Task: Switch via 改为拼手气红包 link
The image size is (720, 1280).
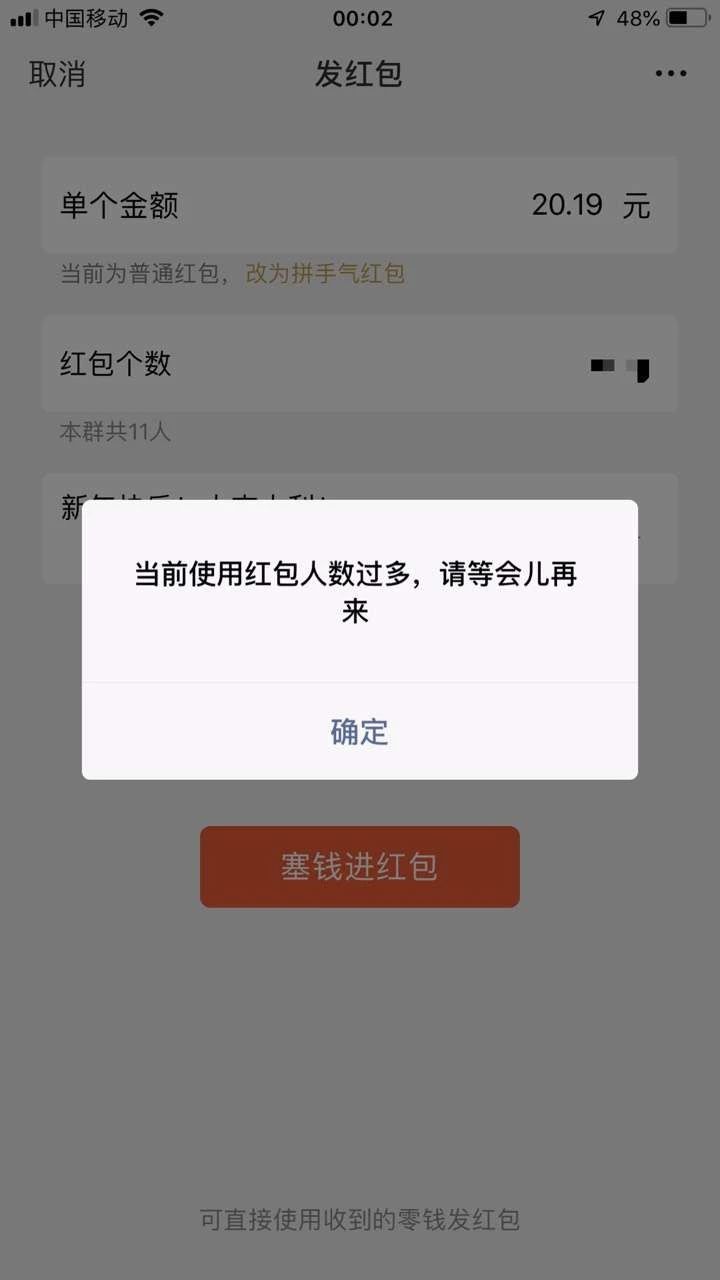Action: click(325, 273)
